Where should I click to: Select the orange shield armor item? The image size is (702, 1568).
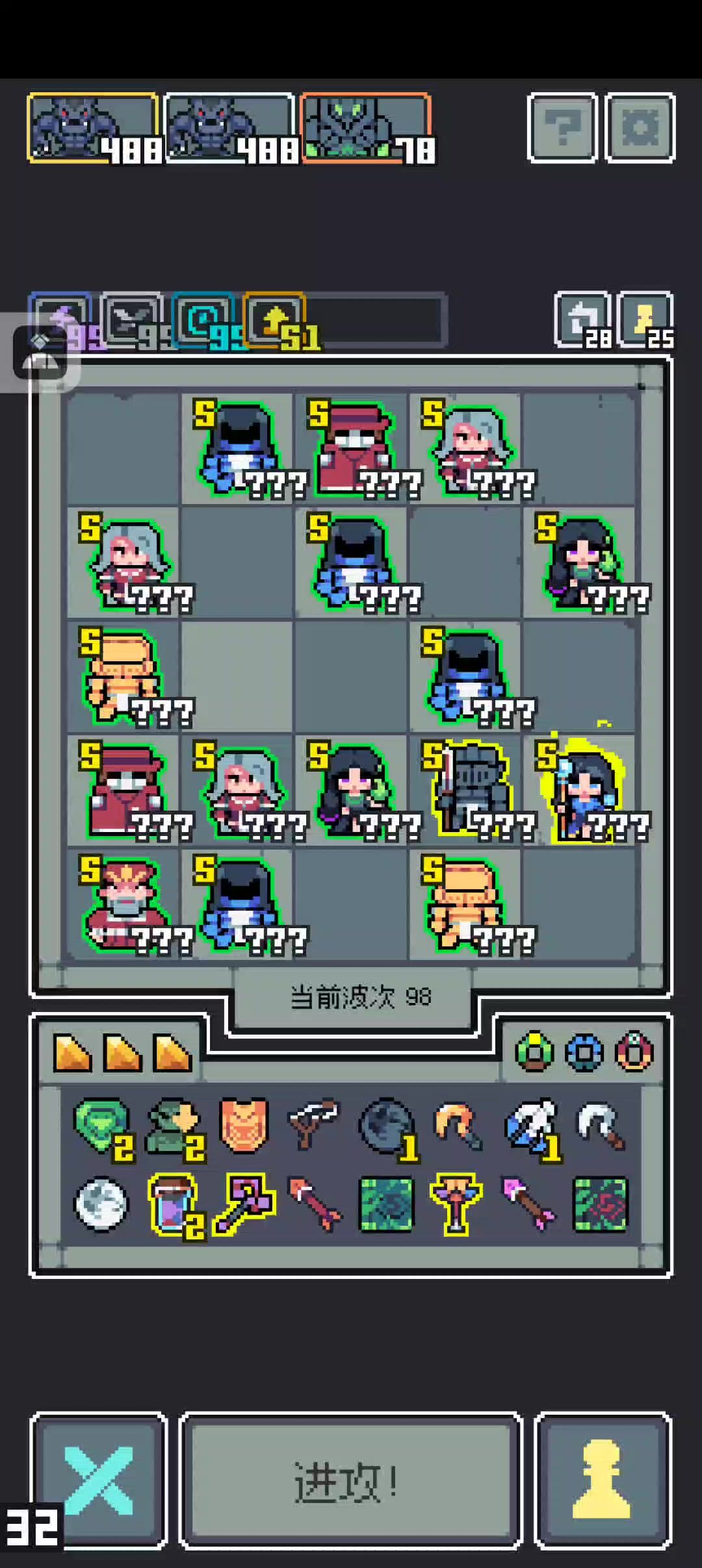244,1125
